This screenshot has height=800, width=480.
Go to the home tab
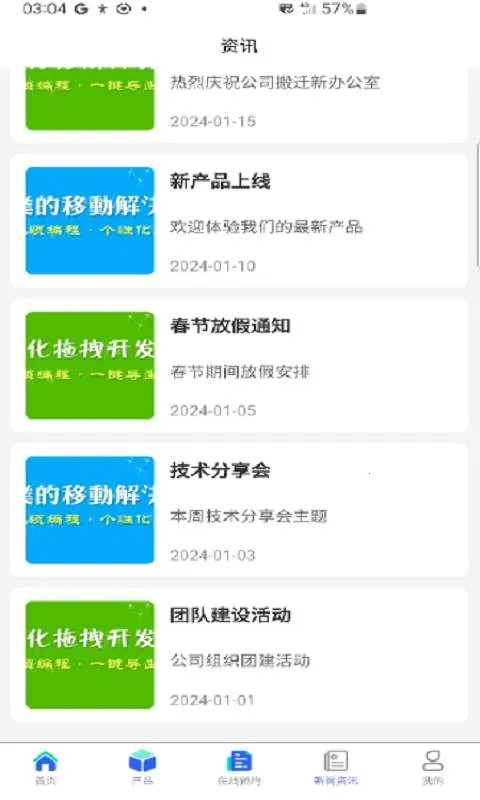click(46, 768)
